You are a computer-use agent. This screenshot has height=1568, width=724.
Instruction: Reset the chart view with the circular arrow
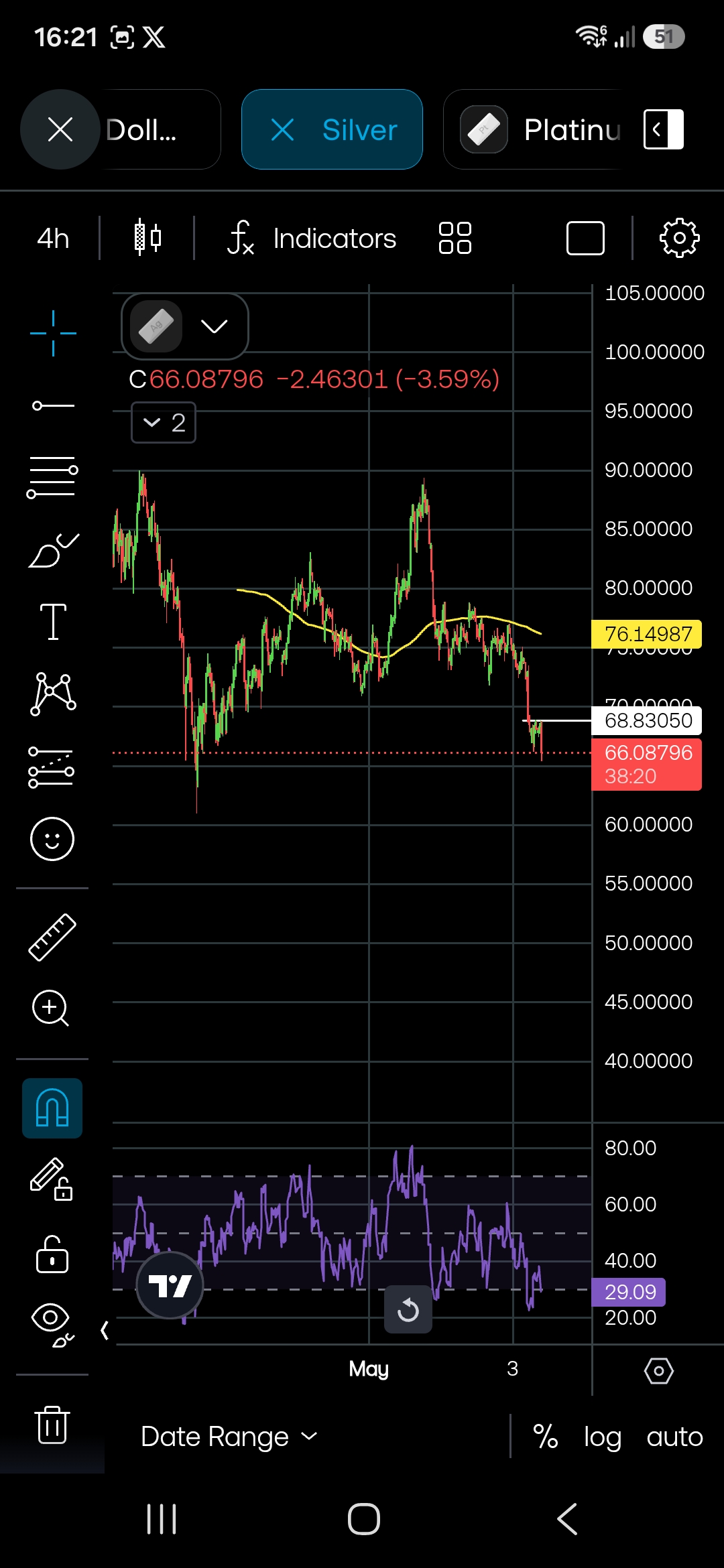pyautogui.click(x=408, y=1309)
